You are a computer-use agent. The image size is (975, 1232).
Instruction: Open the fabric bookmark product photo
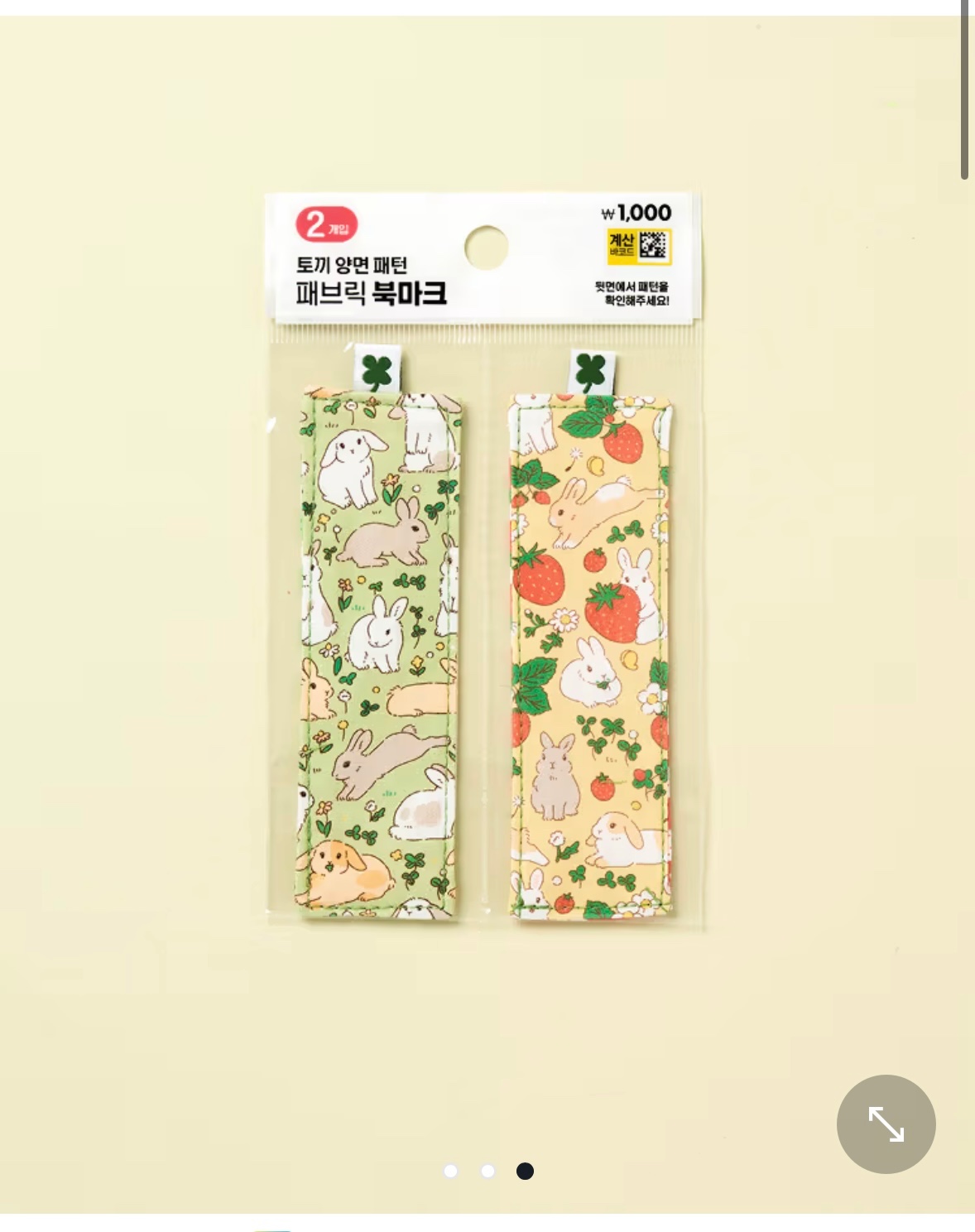484,563
